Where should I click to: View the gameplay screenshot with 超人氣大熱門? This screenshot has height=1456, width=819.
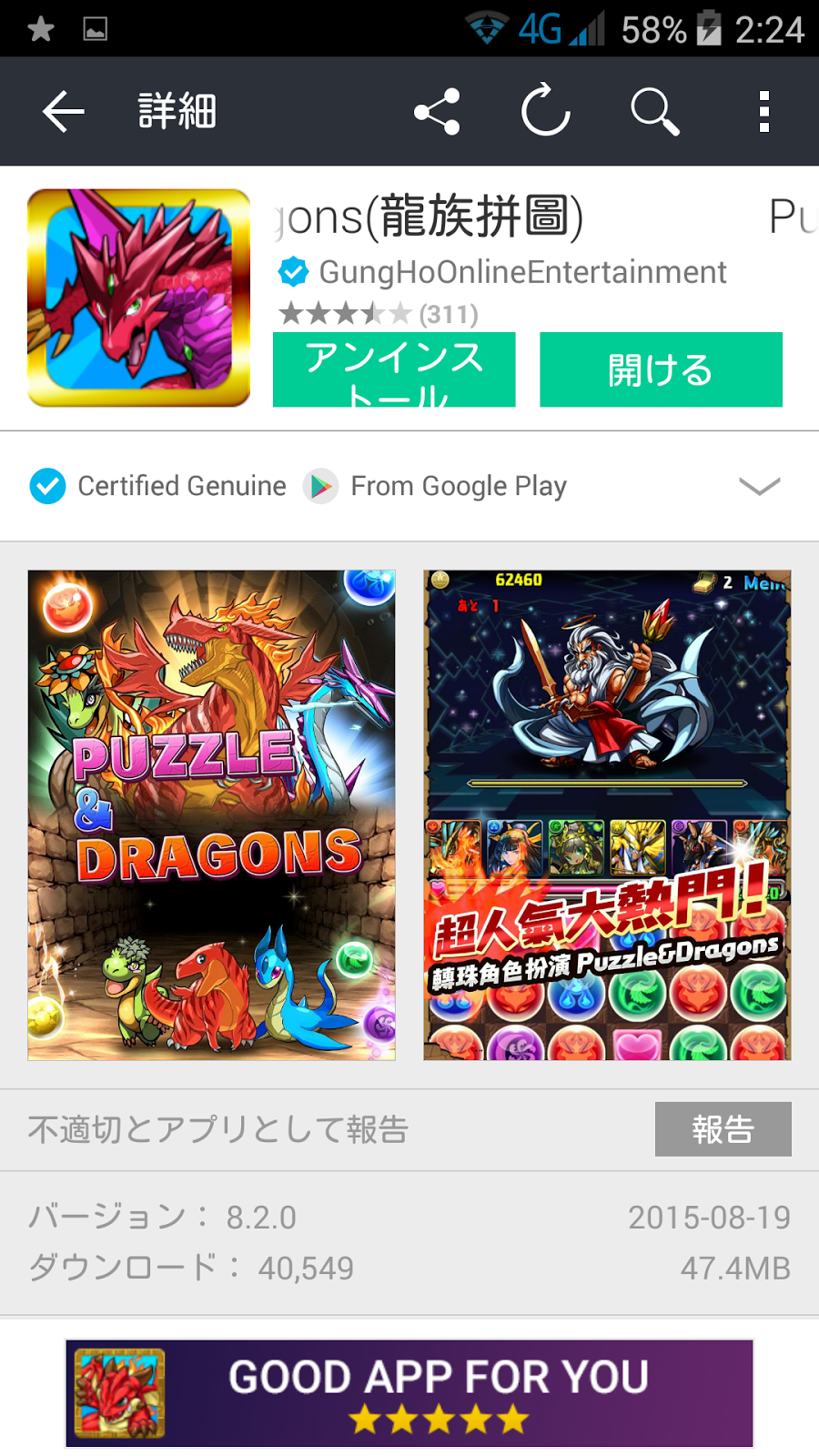tap(607, 814)
